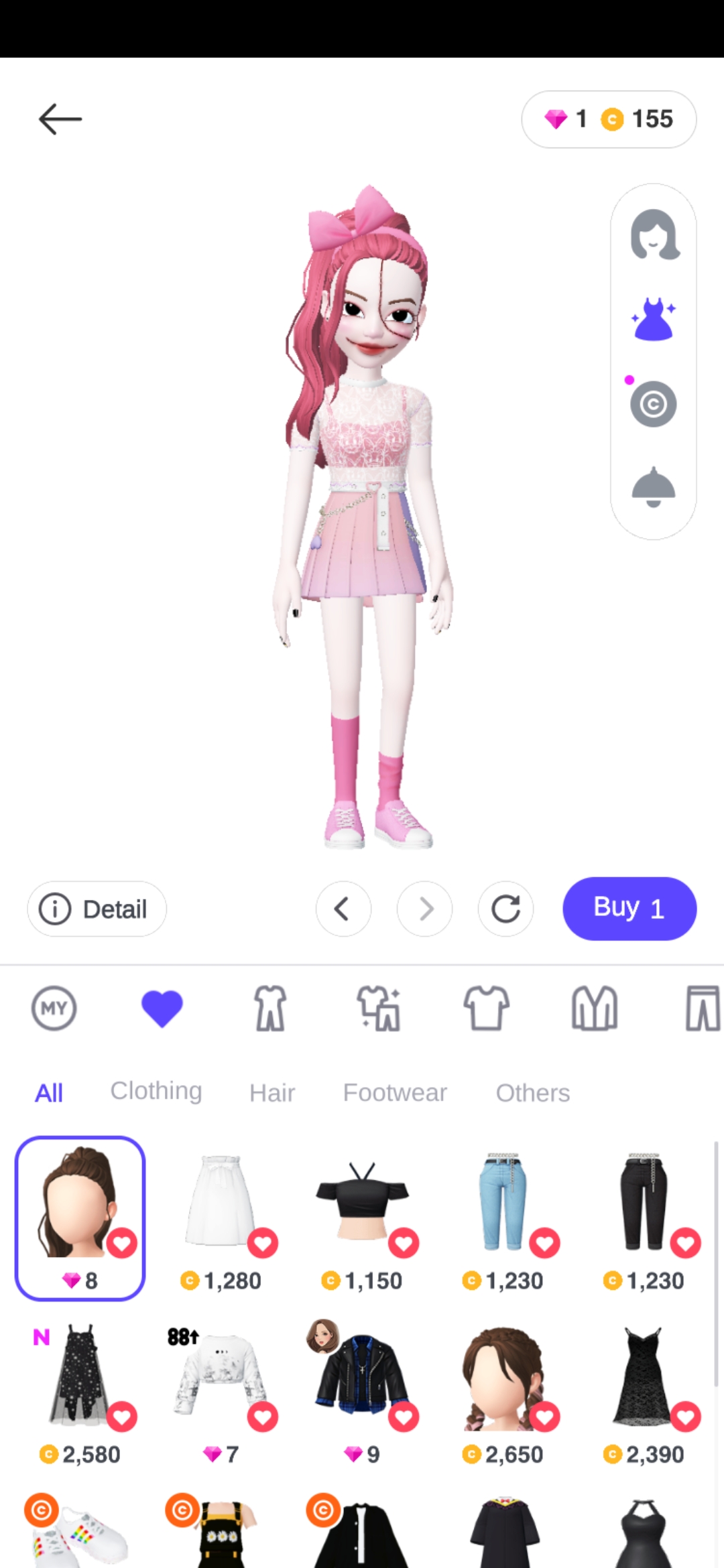The image size is (724, 1568).
Task: Open the sparkling dress icon in side panel
Action: 654,320
